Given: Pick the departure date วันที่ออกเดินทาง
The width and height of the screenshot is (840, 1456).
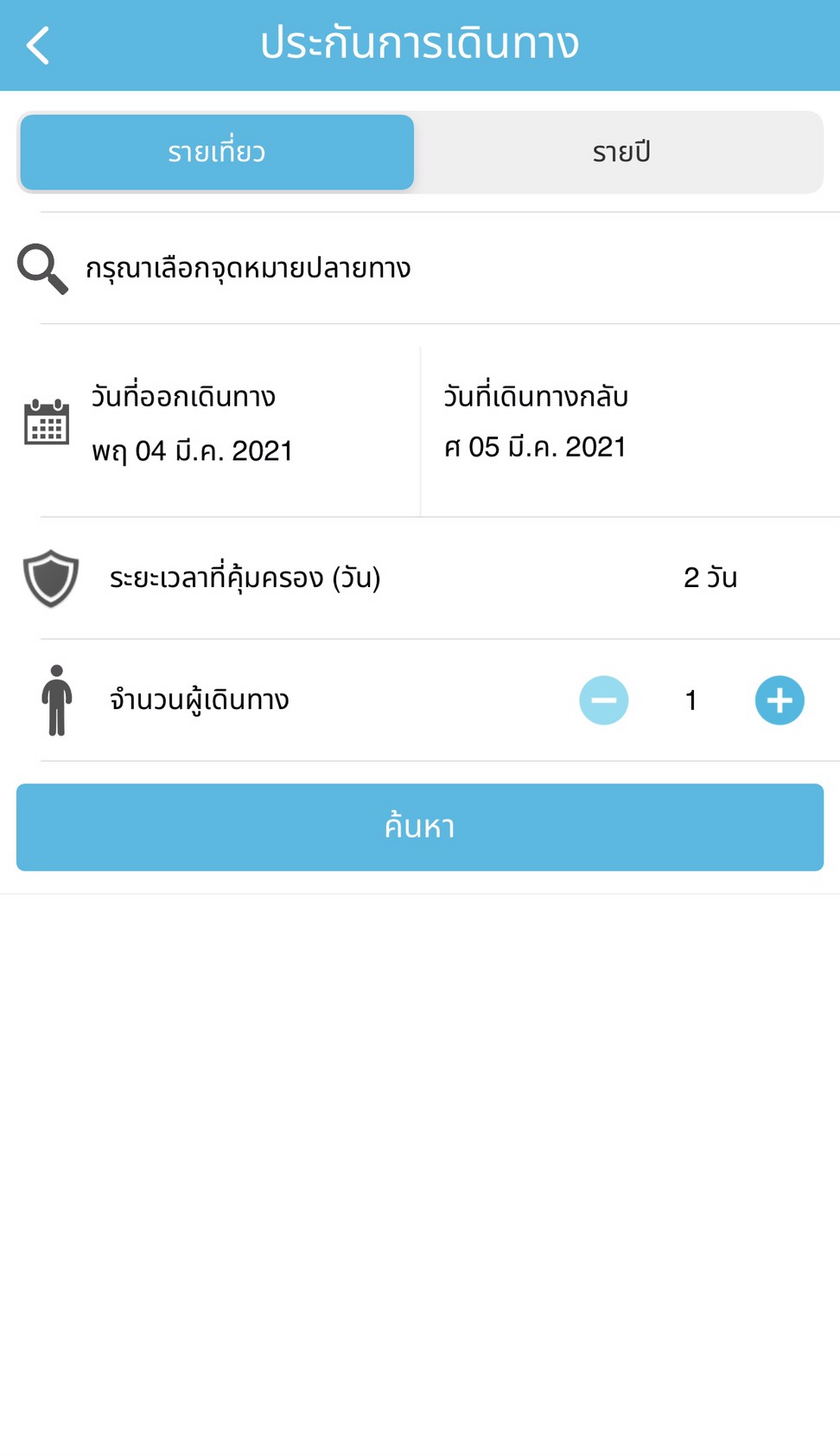Looking at the screenshot, I should point(216,424).
